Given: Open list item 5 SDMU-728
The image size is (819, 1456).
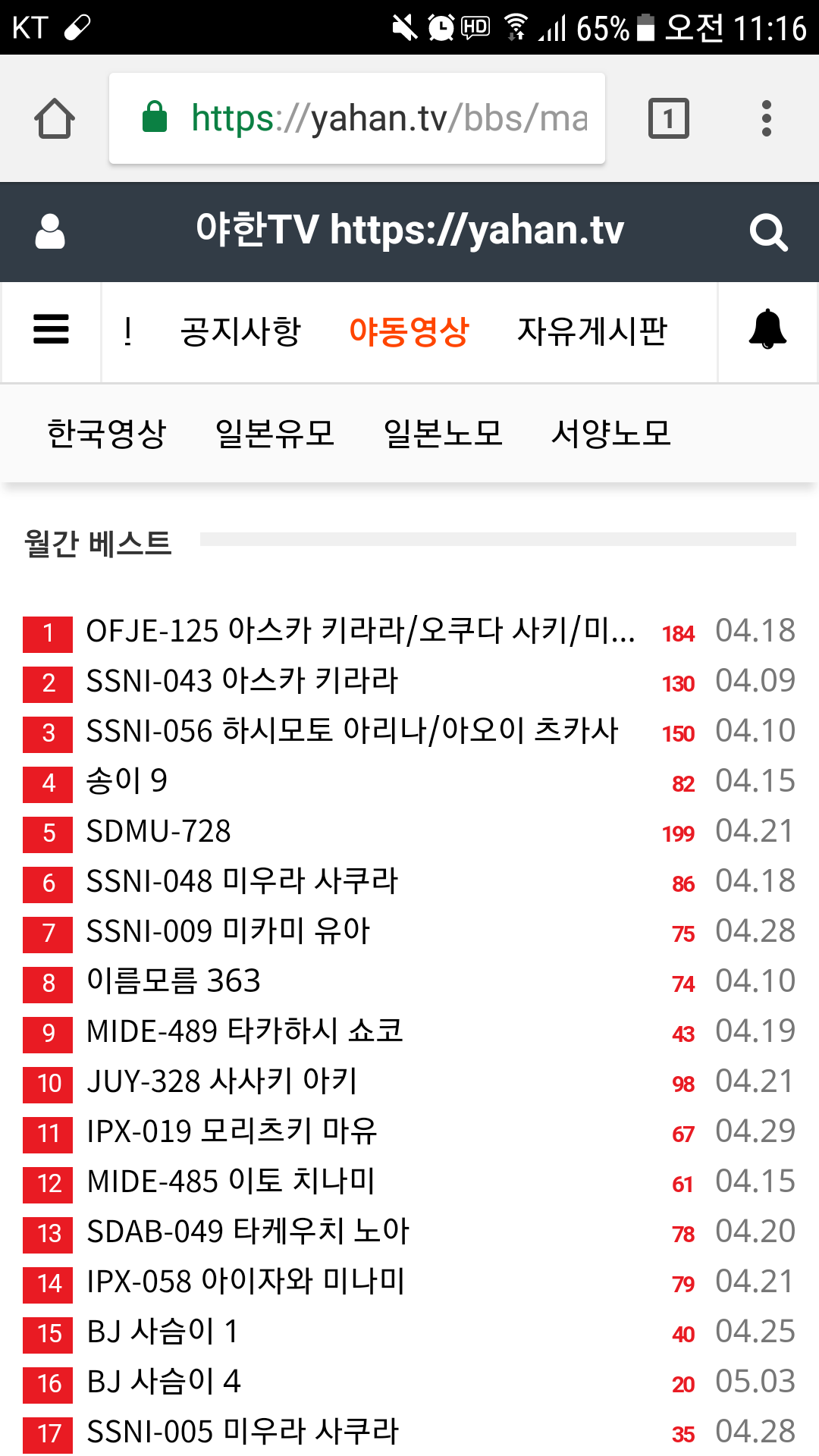Looking at the screenshot, I should (x=409, y=832).
